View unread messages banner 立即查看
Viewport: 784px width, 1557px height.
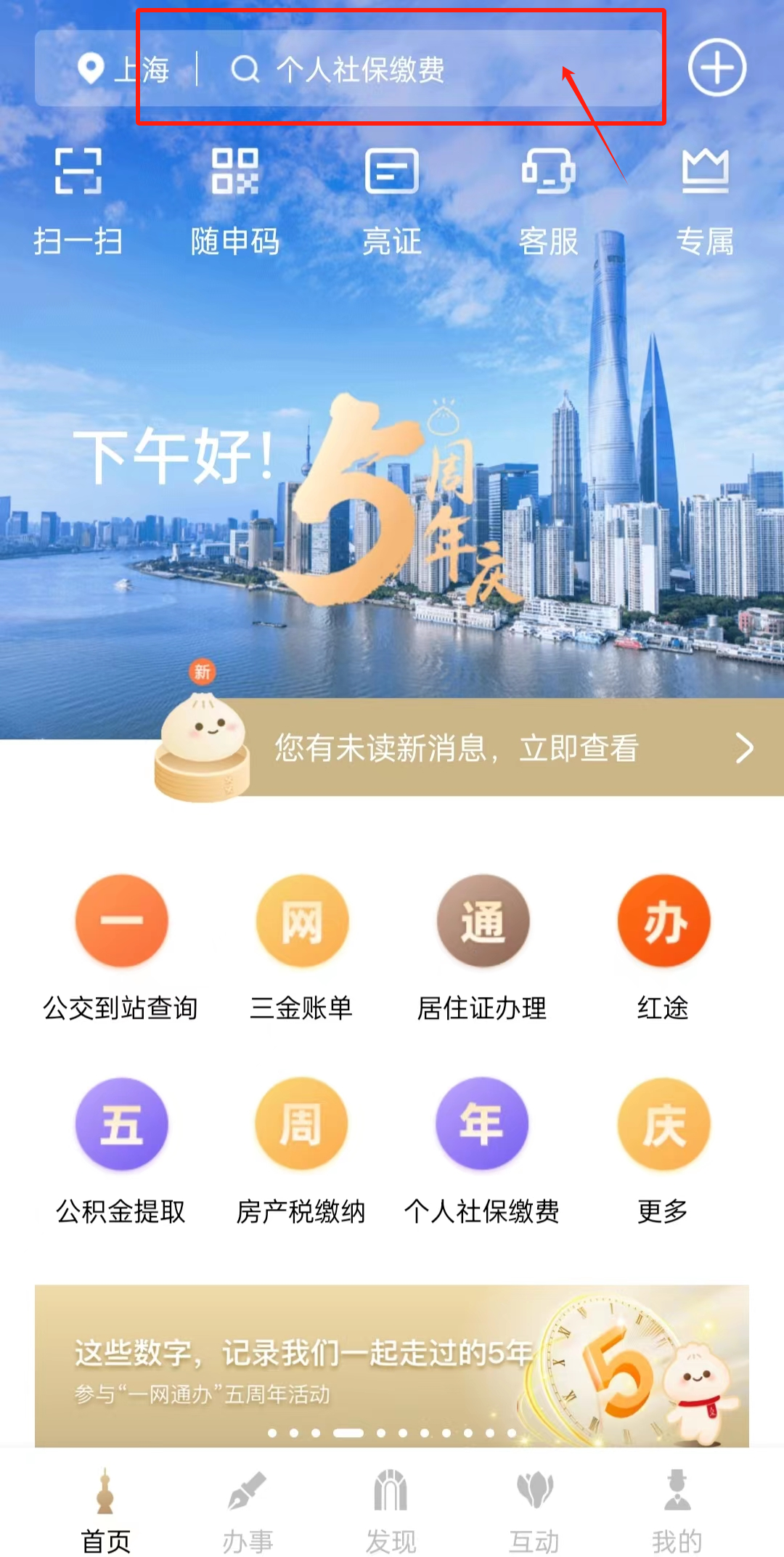[x=508, y=748]
